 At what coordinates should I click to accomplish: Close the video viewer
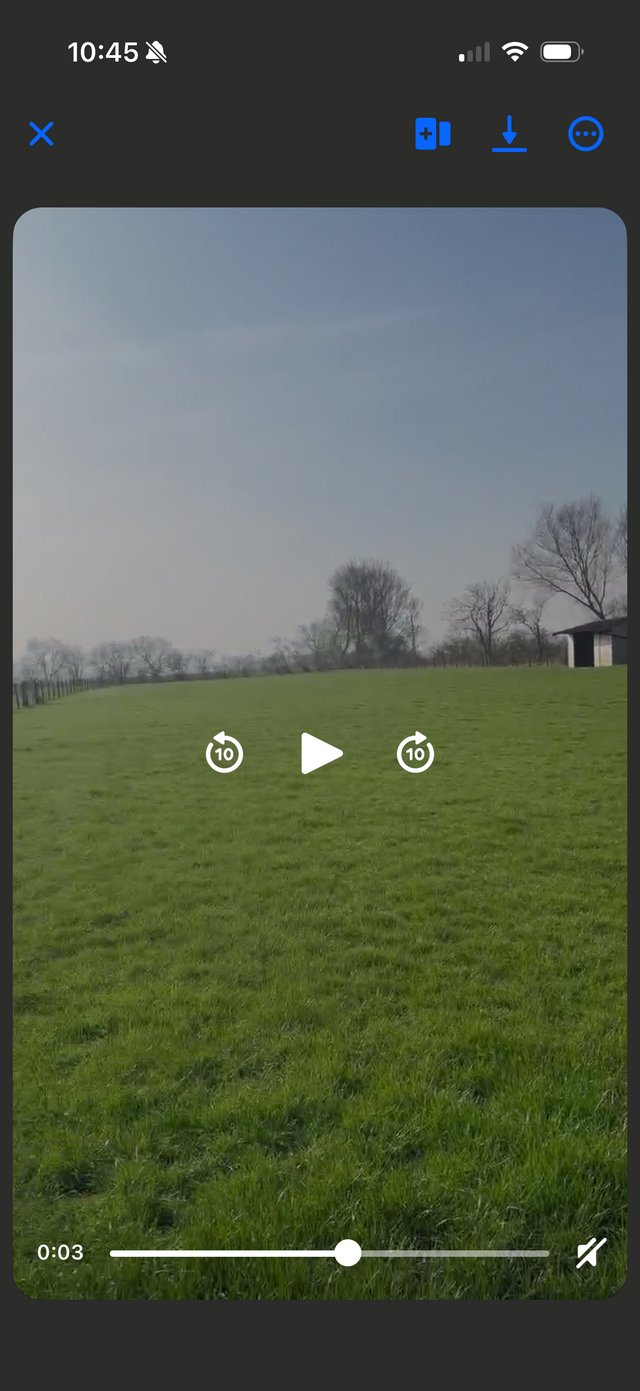click(41, 134)
